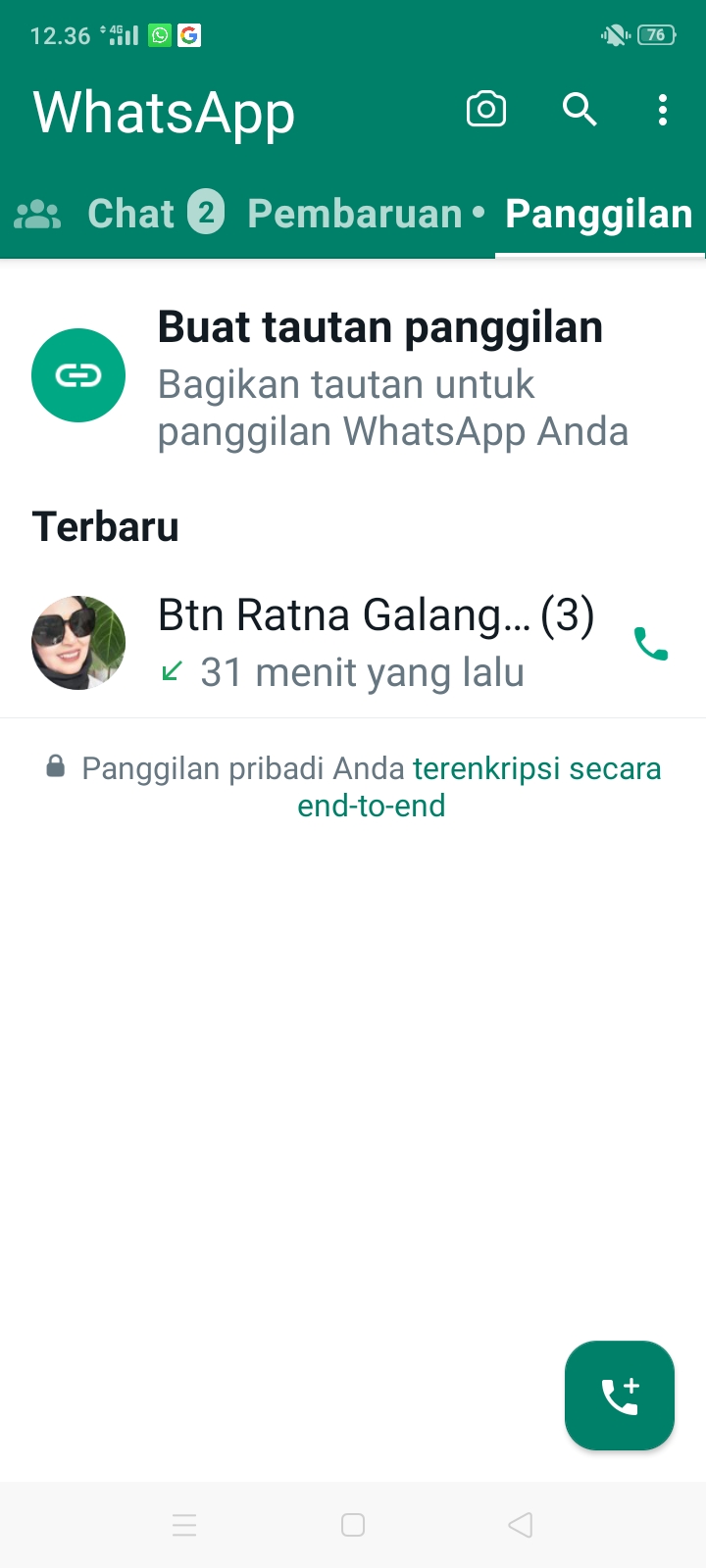The width and height of the screenshot is (706, 1568).
Task: Tap Buat tautan panggilan
Action: click(x=380, y=326)
